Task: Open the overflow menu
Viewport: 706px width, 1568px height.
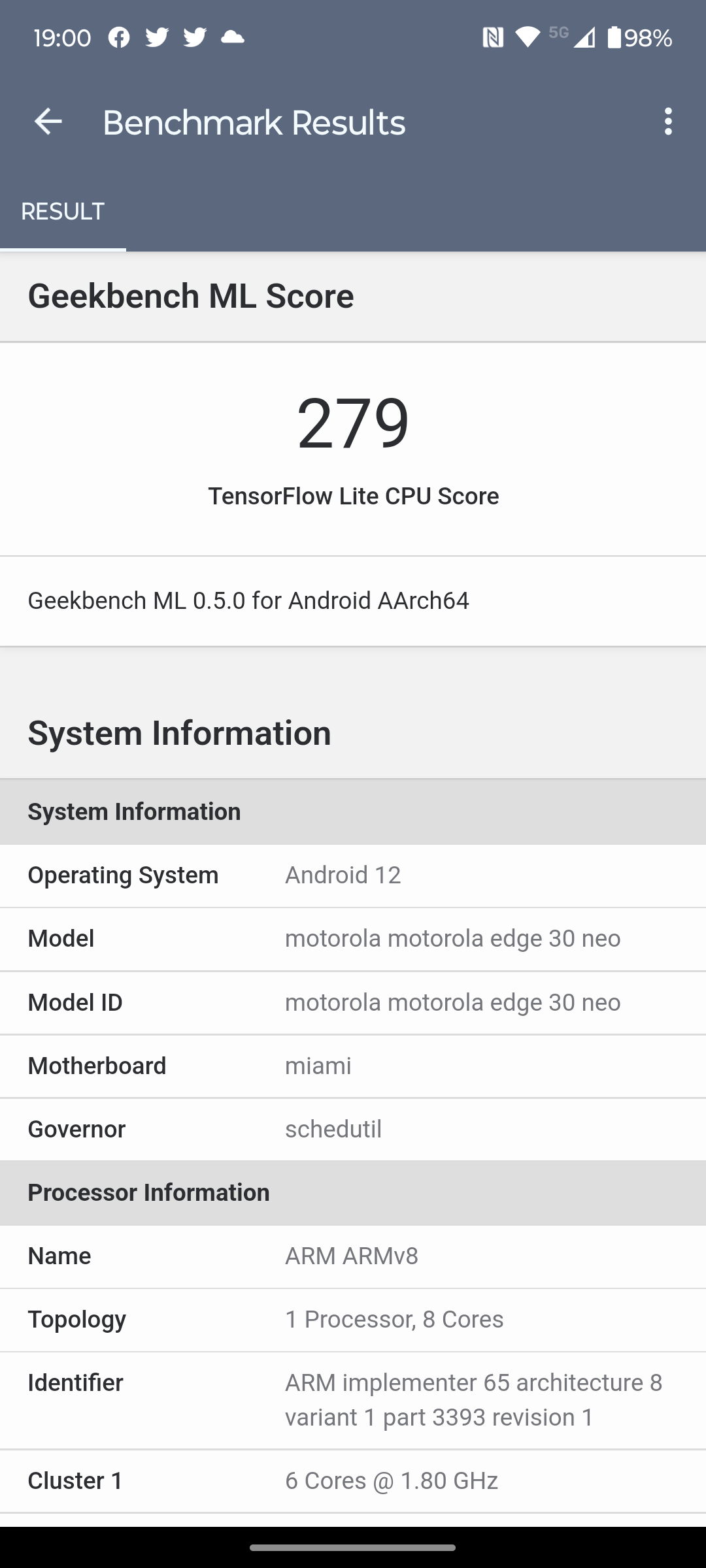Action: pyautogui.click(x=667, y=122)
